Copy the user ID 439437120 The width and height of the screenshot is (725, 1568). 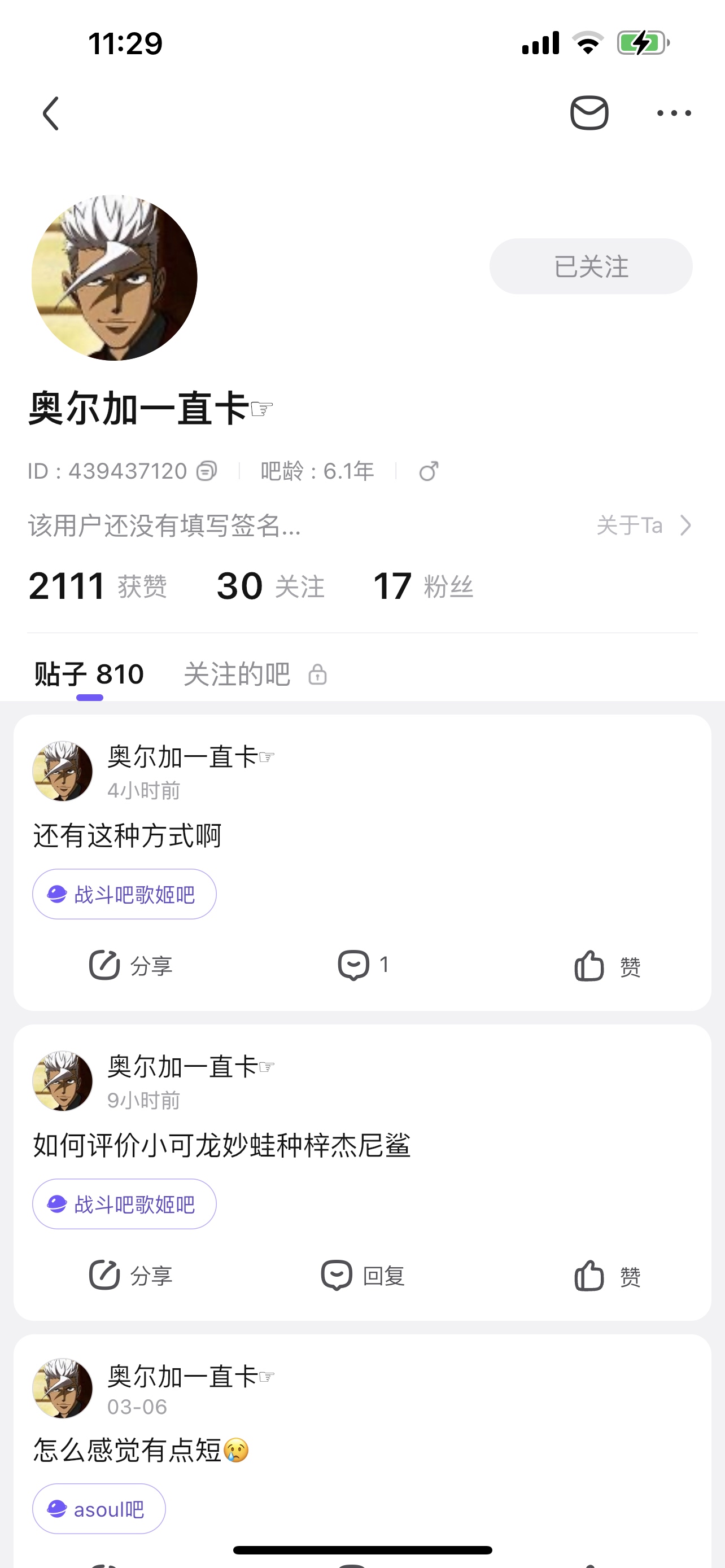pos(206,471)
